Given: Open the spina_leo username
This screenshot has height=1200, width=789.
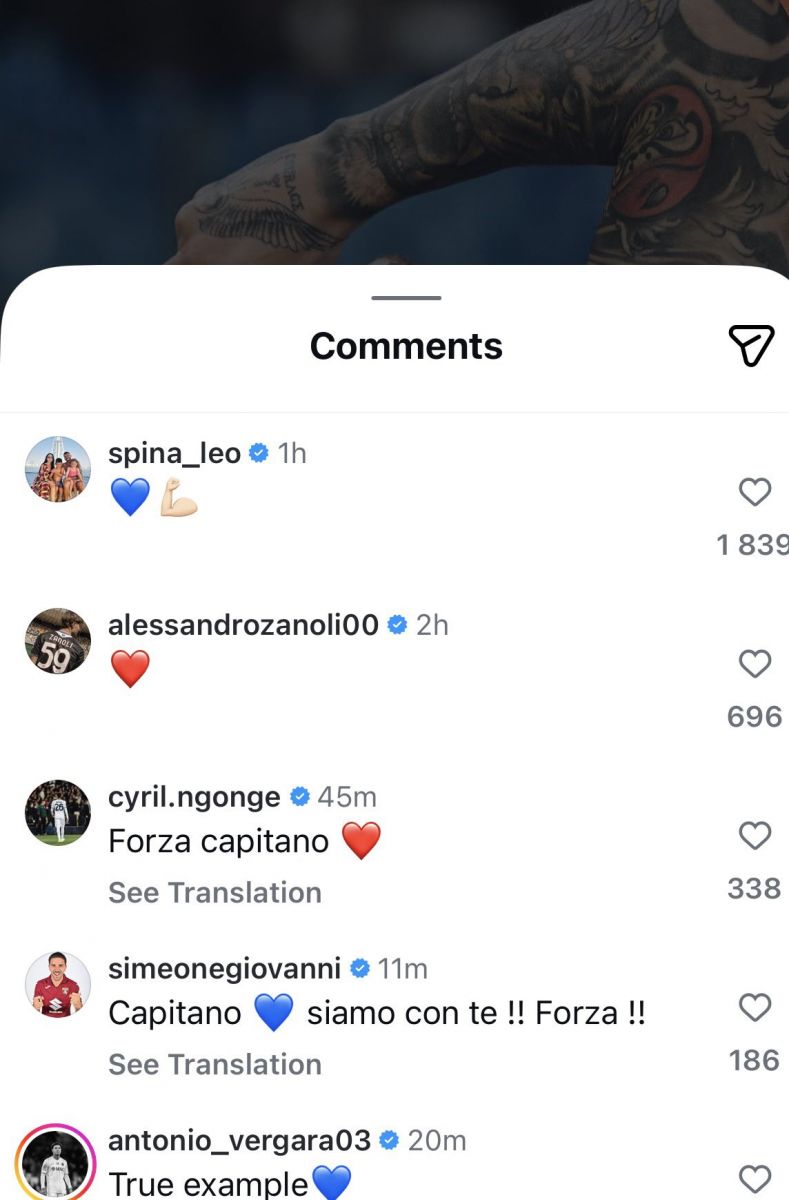Looking at the screenshot, I should click(174, 453).
